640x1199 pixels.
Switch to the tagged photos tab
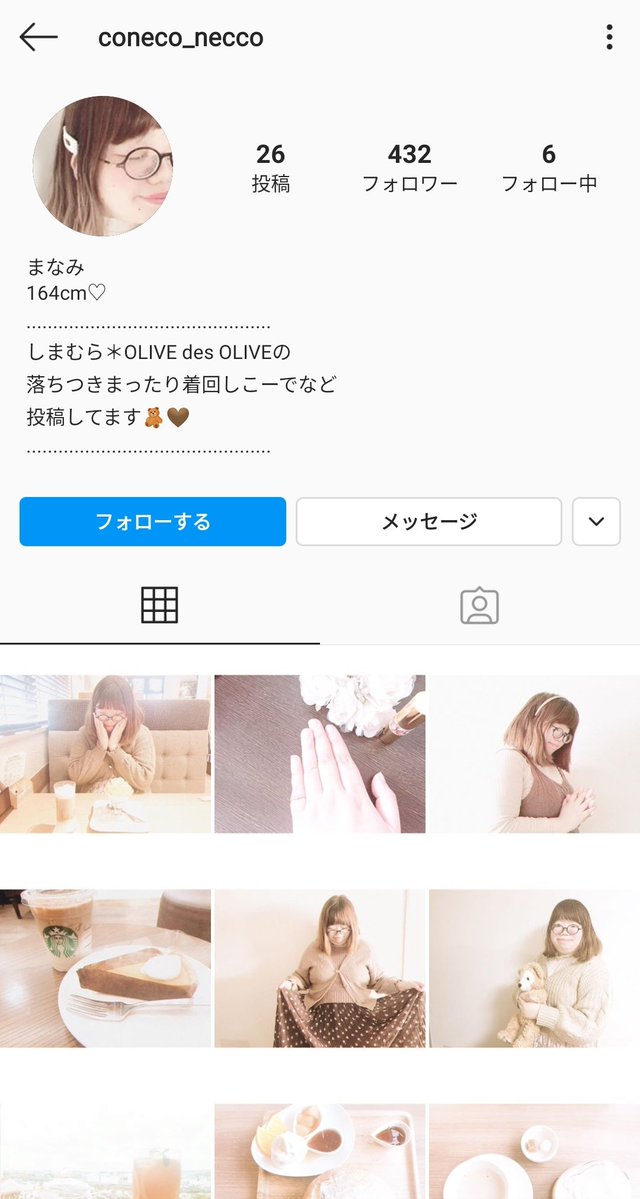tap(479, 606)
